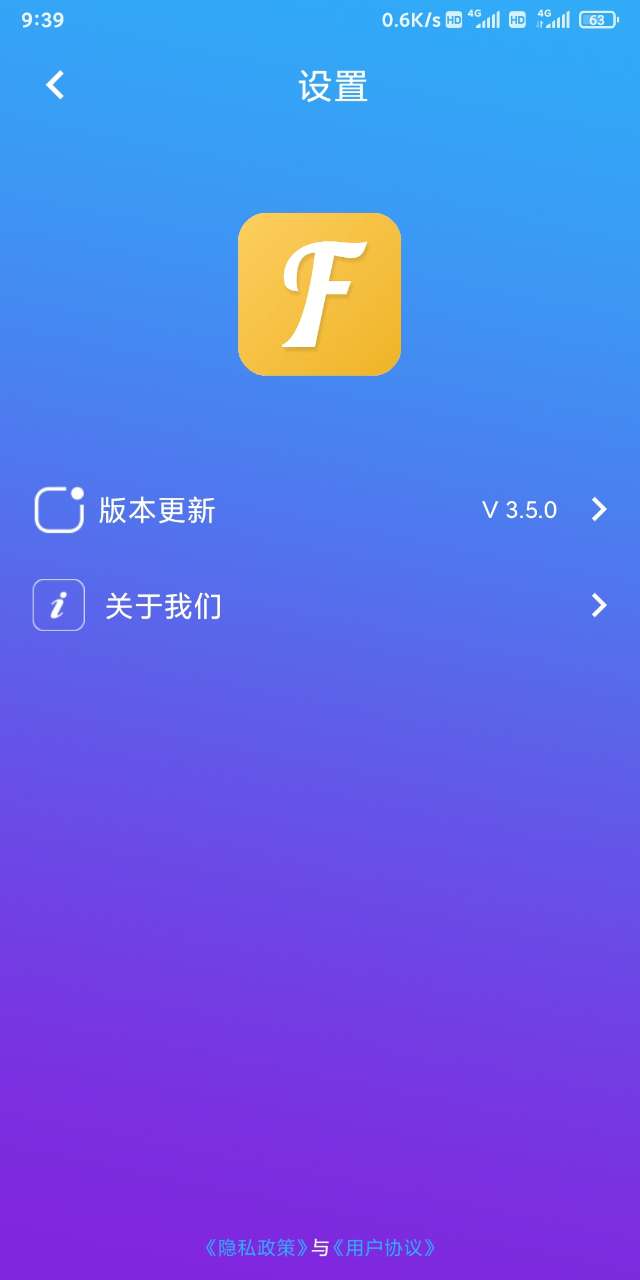The width and height of the screenshot is (640, 1280).
Task: Read the 《隐私政策》 link
Action: pyautogui.click(x=255, y=1247)
